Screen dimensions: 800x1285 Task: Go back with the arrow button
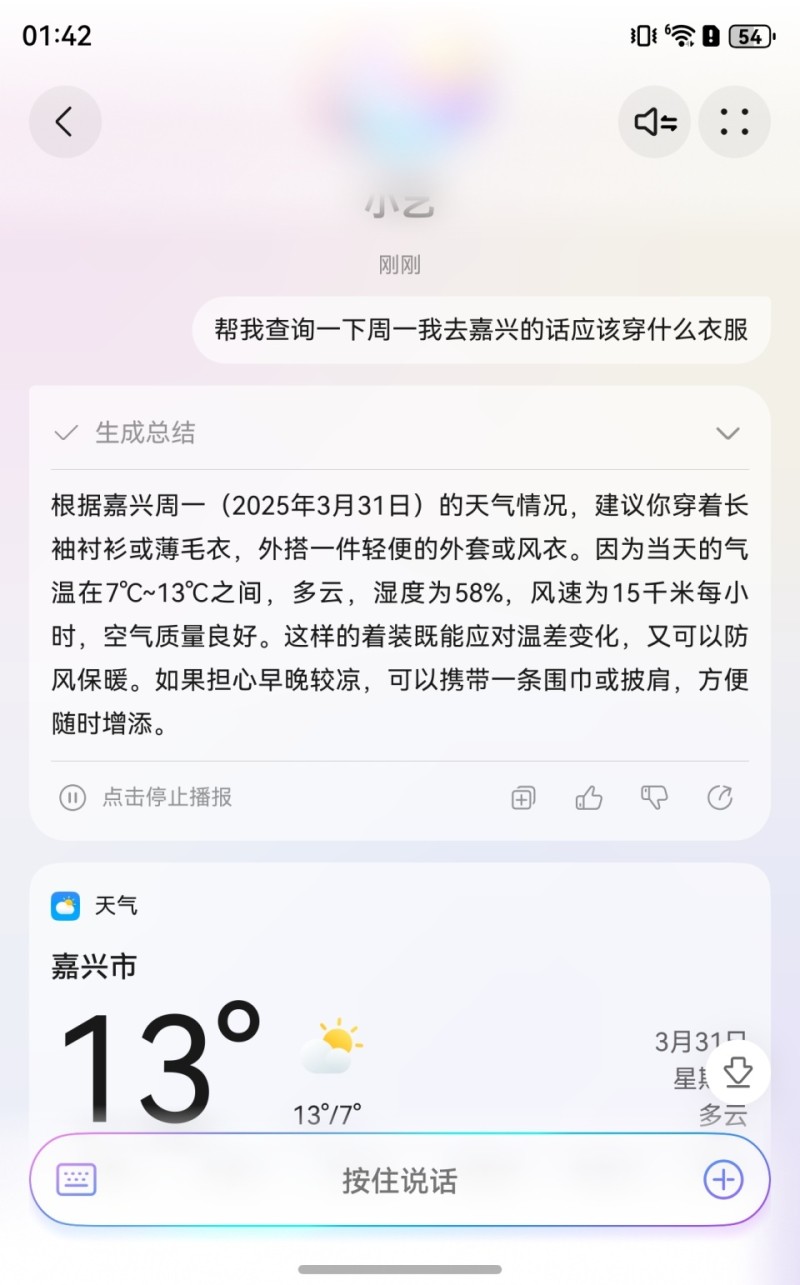pyautogui.click(x=65, y=121)
